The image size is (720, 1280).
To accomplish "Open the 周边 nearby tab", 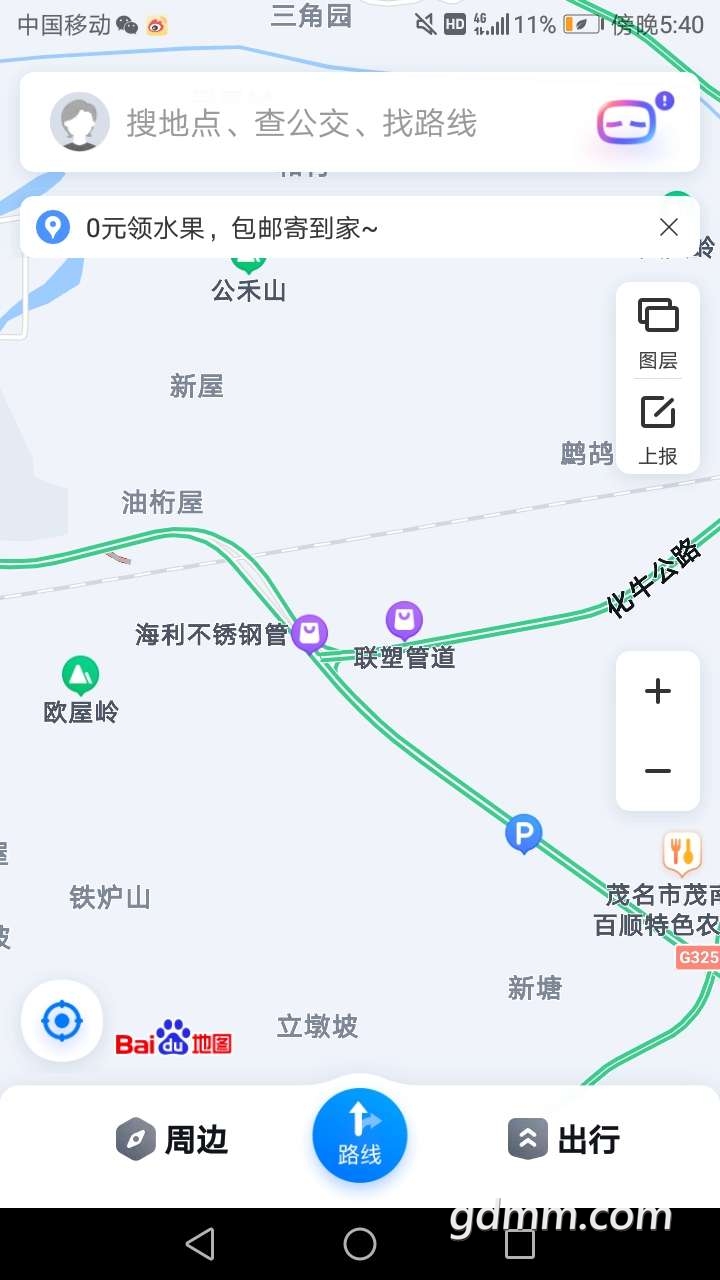I will (x=172, y=1140).
